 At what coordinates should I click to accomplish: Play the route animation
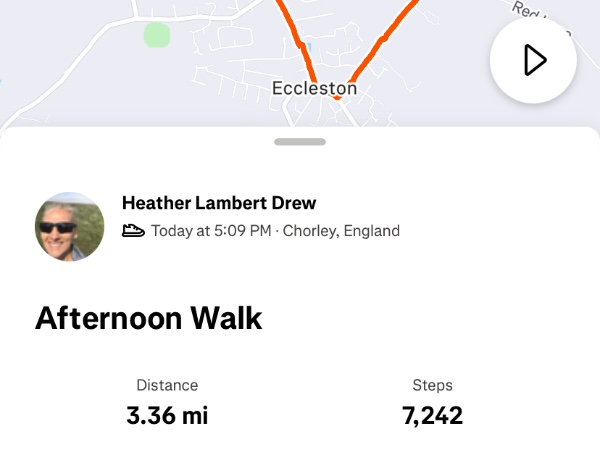(x=533, y=60)
